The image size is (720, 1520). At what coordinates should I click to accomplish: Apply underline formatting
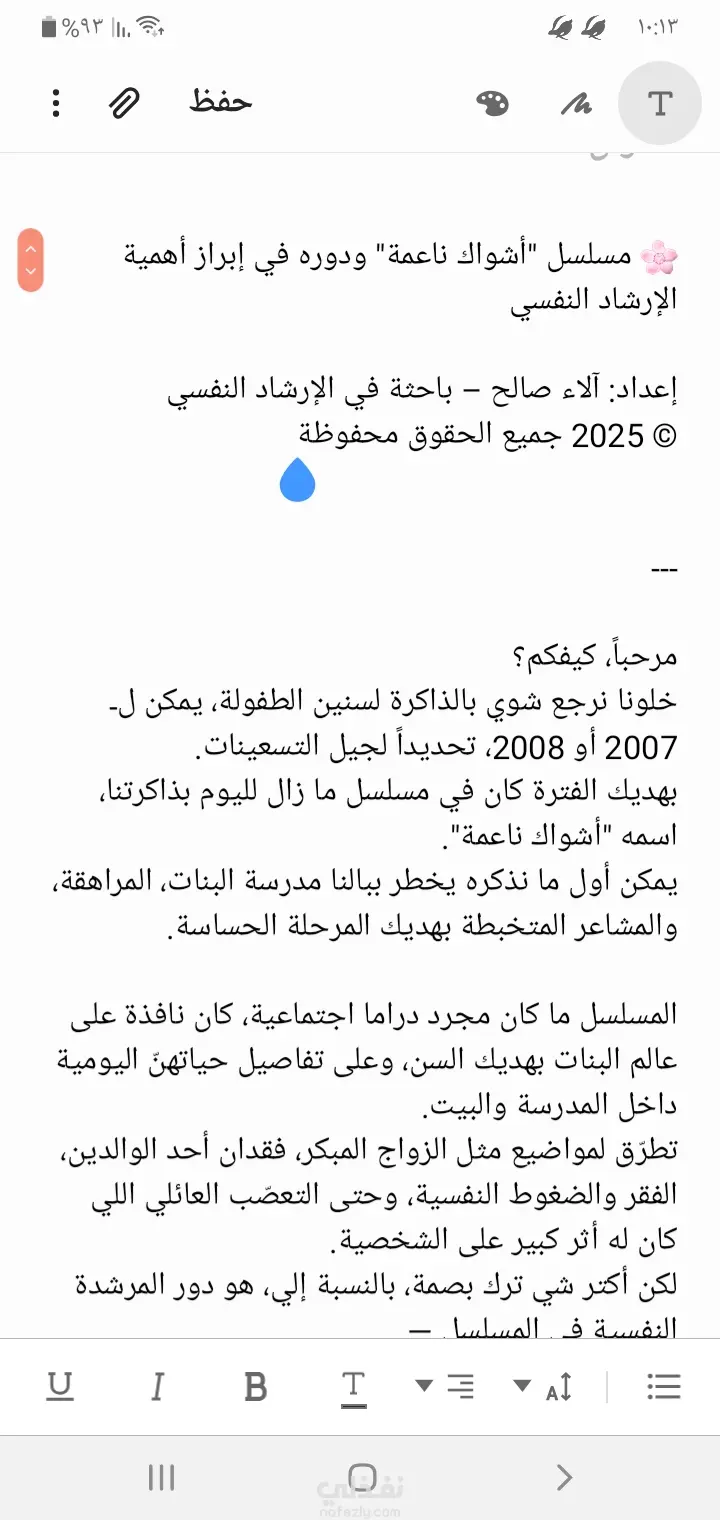(x=60, y=1387)
